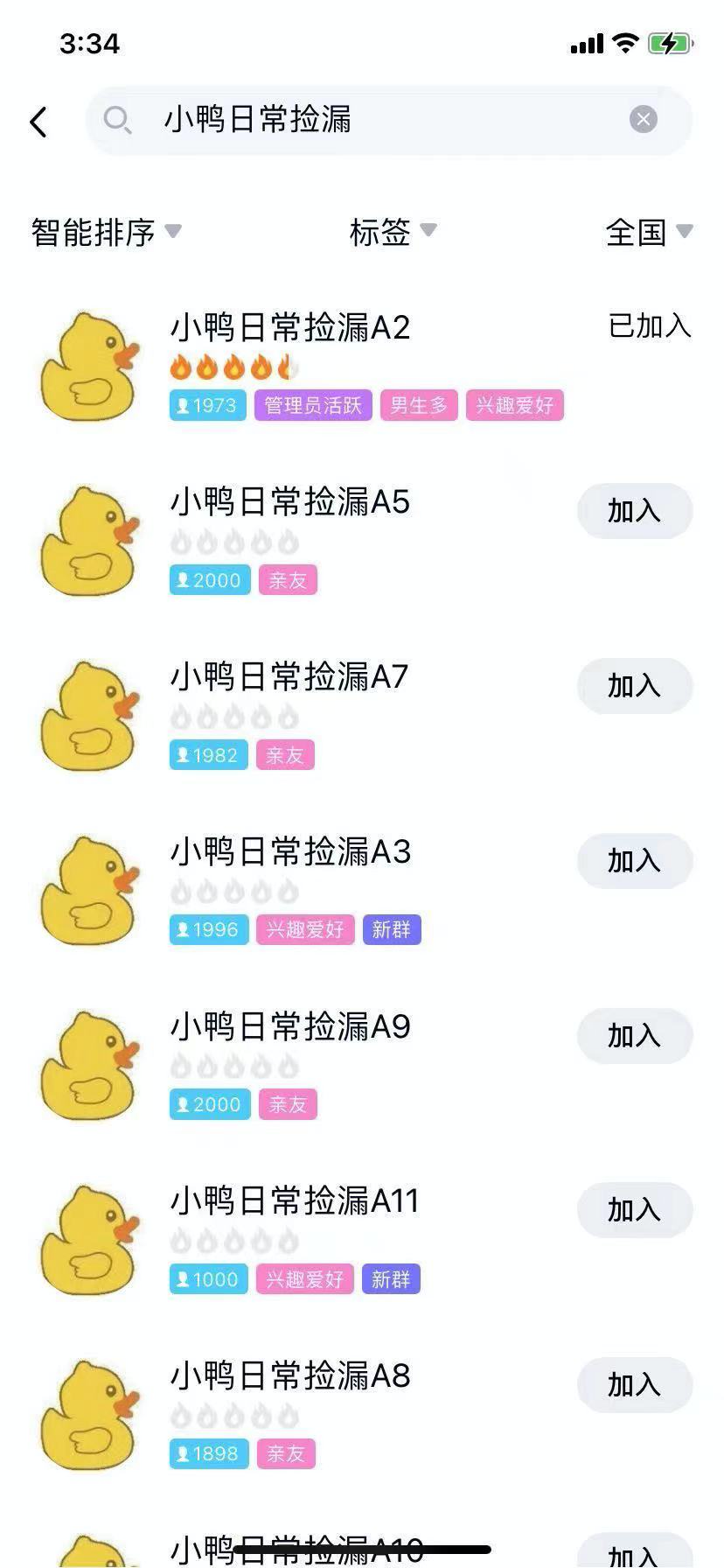This screenshot has width=724, height=1568.
Task: Join the group 小鸭日常捡漏A7
Action: click(x=634, y=686)
